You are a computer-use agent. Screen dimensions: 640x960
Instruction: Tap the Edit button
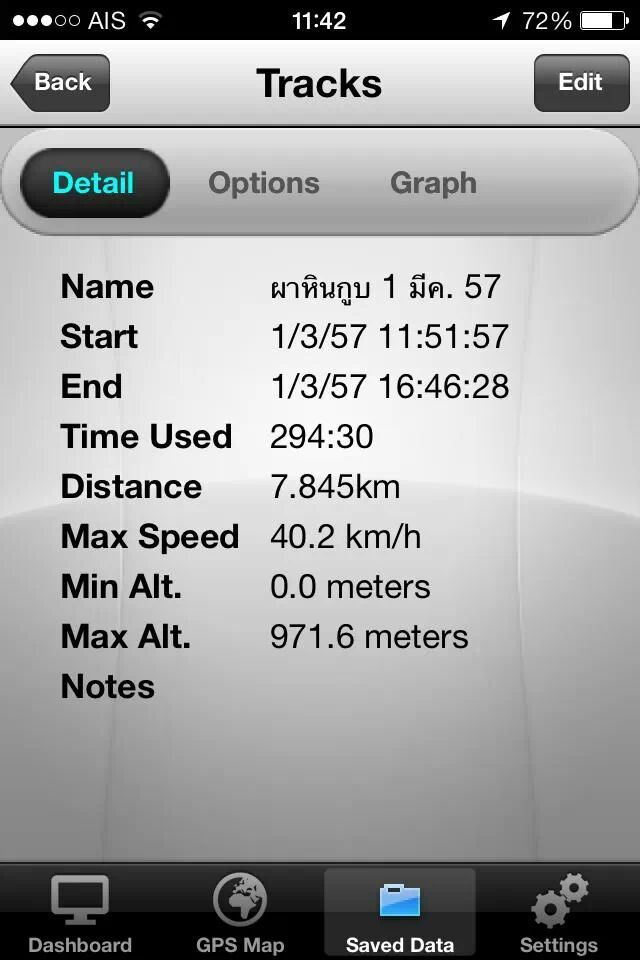(580, 83)
